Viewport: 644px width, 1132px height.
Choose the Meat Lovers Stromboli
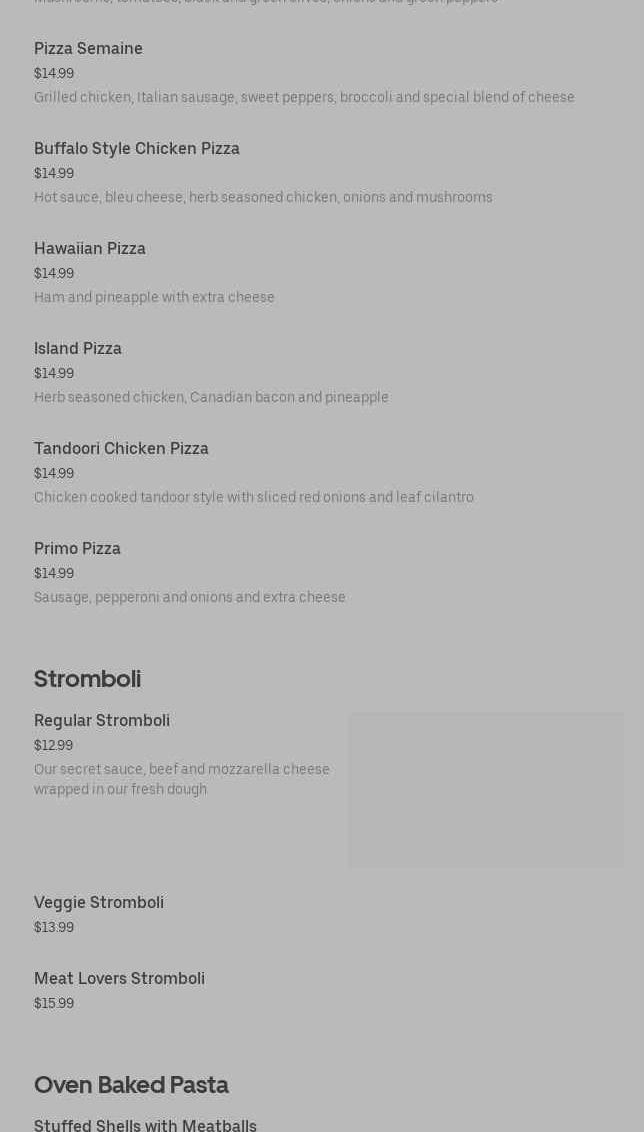tap(119, 979)
